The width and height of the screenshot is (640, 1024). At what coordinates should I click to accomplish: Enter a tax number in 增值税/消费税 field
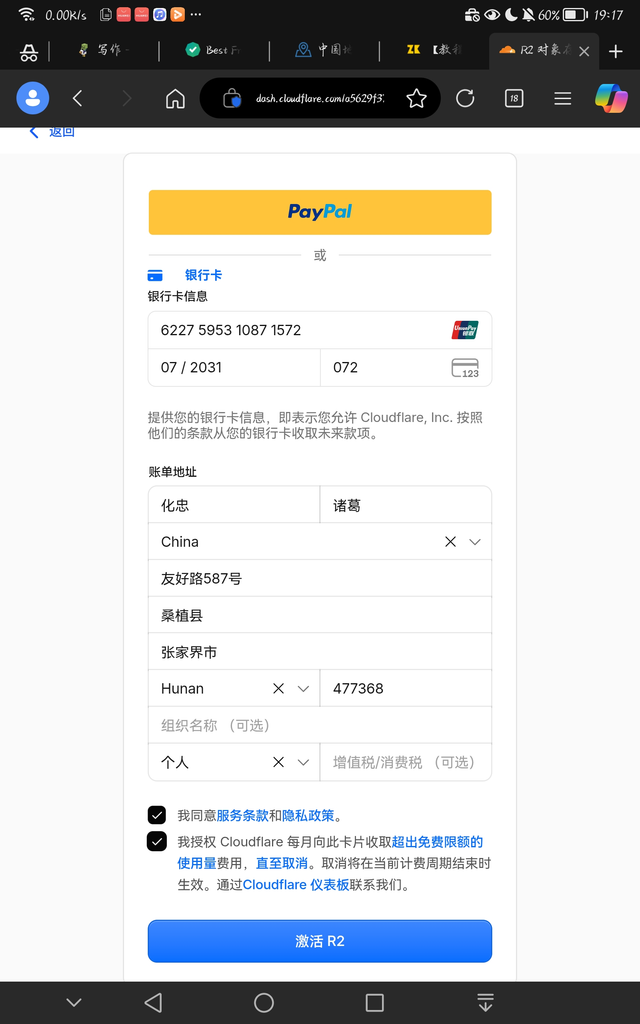[406, 762]
